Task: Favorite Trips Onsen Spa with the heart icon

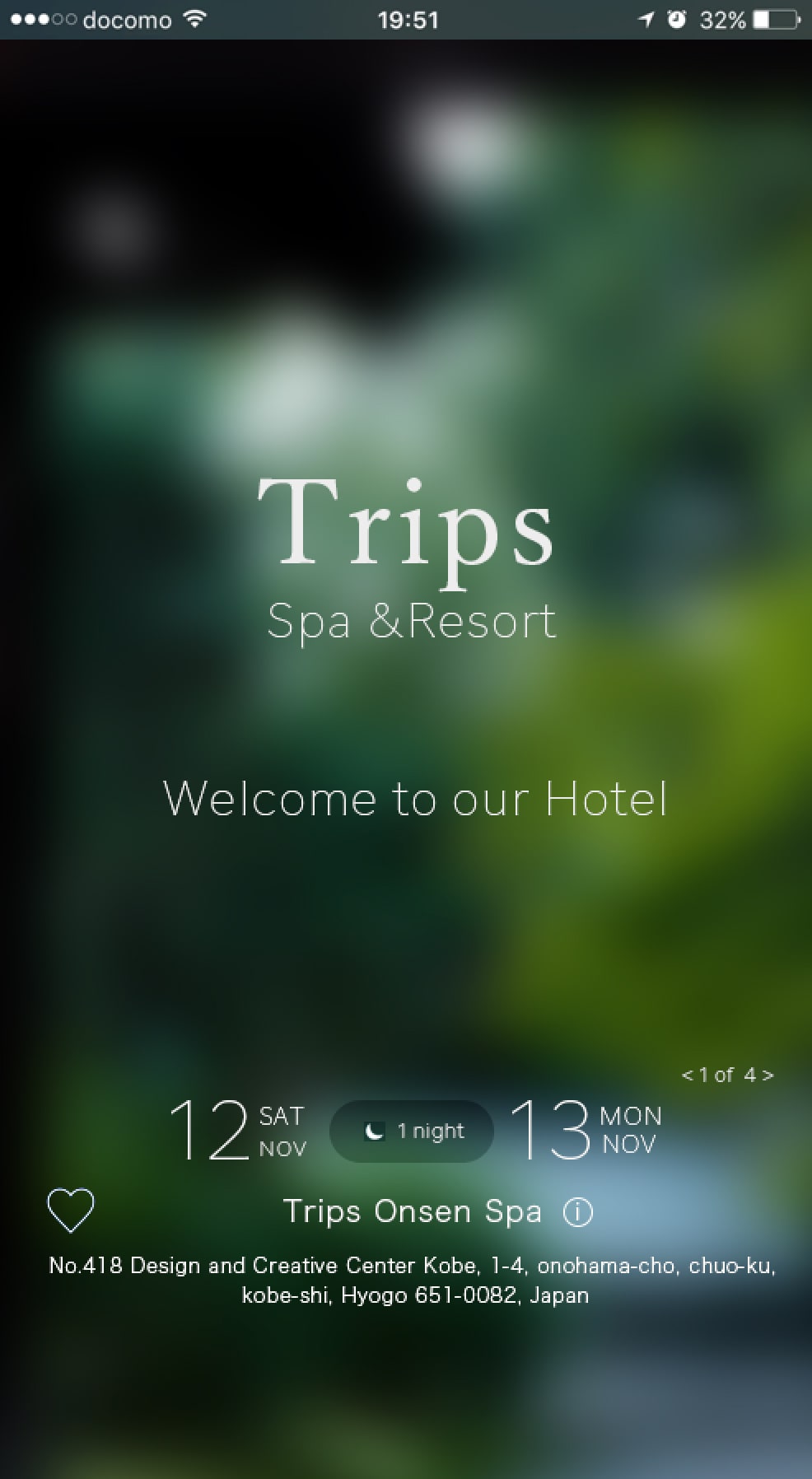Action: pos(71,1211)
